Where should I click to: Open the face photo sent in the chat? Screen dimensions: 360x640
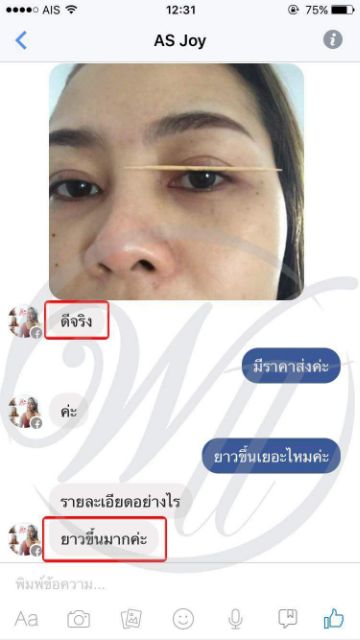[176, 182]
